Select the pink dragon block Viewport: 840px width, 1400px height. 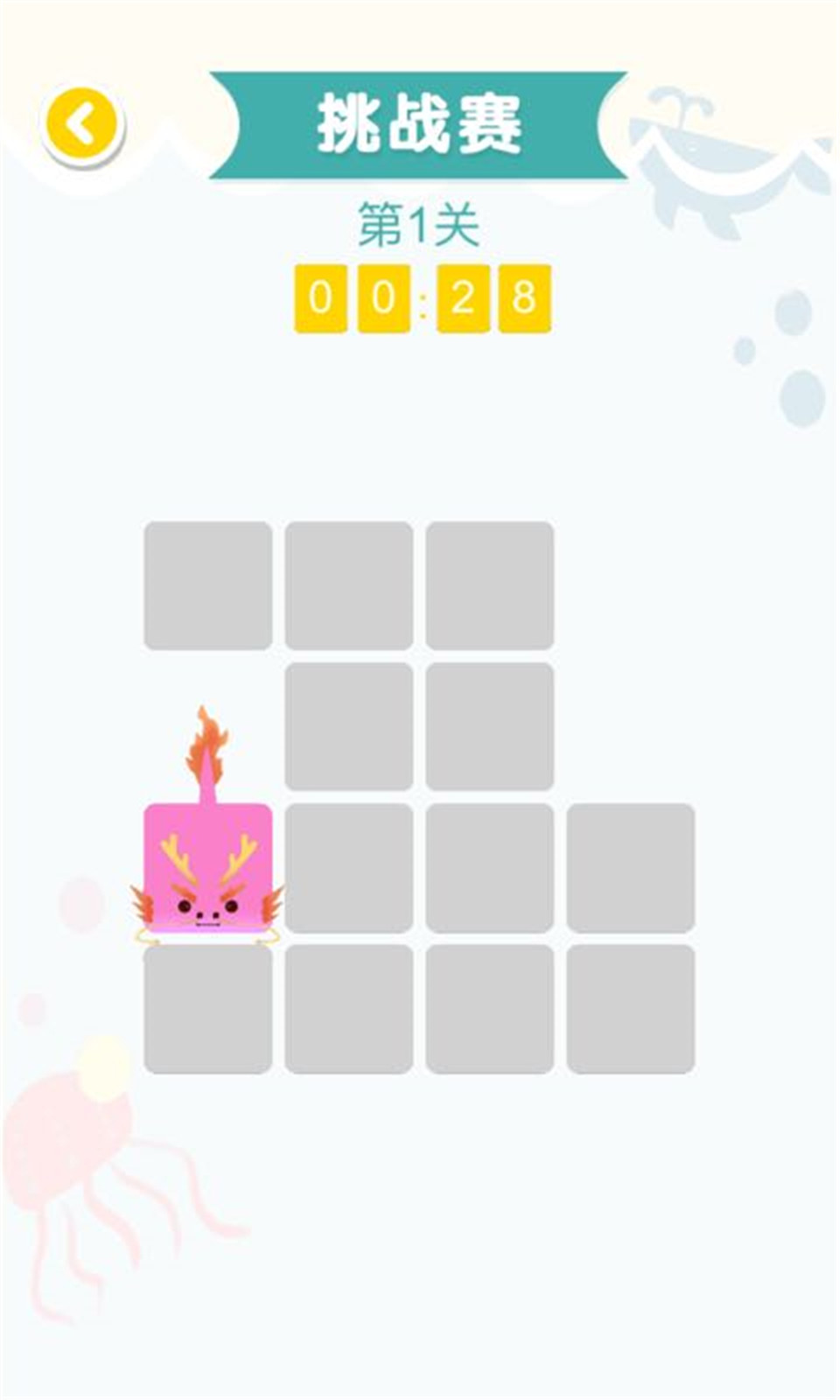click(x=207, y=868)
